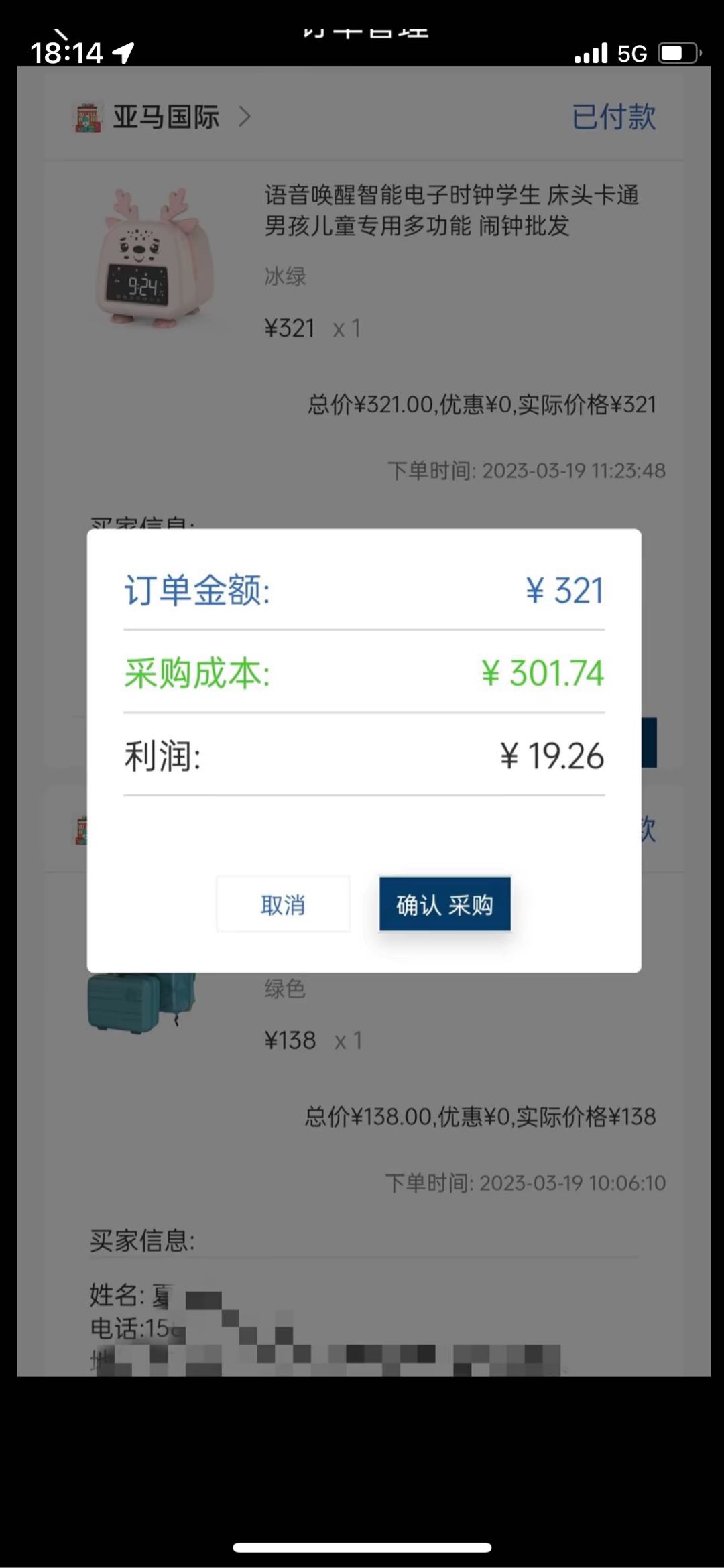Tap 取消 to cancel the purchase
This screenshot has height=1568, width=724.
click(x=283, y=904)
